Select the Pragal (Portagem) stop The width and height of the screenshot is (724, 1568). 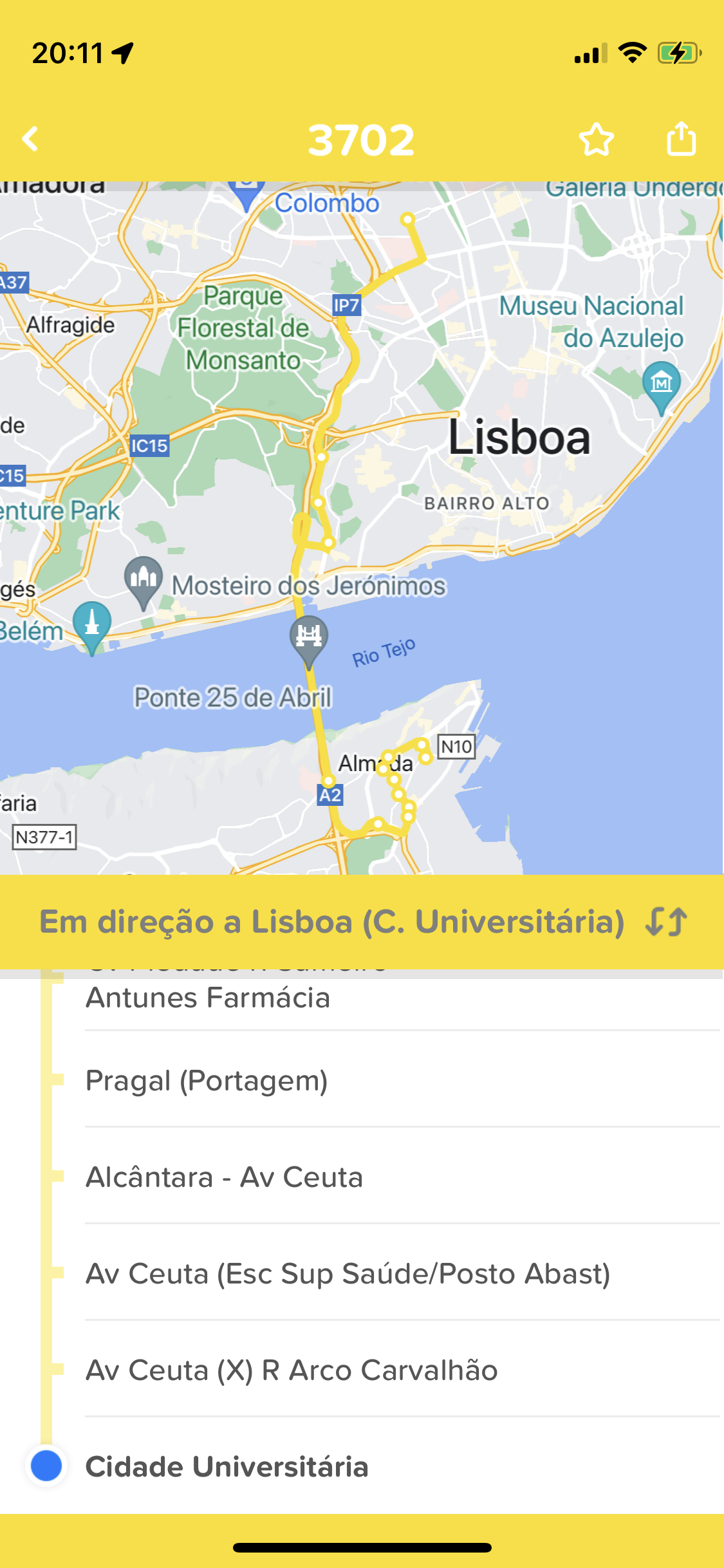pyautogui.click(x=402, y=1079)
